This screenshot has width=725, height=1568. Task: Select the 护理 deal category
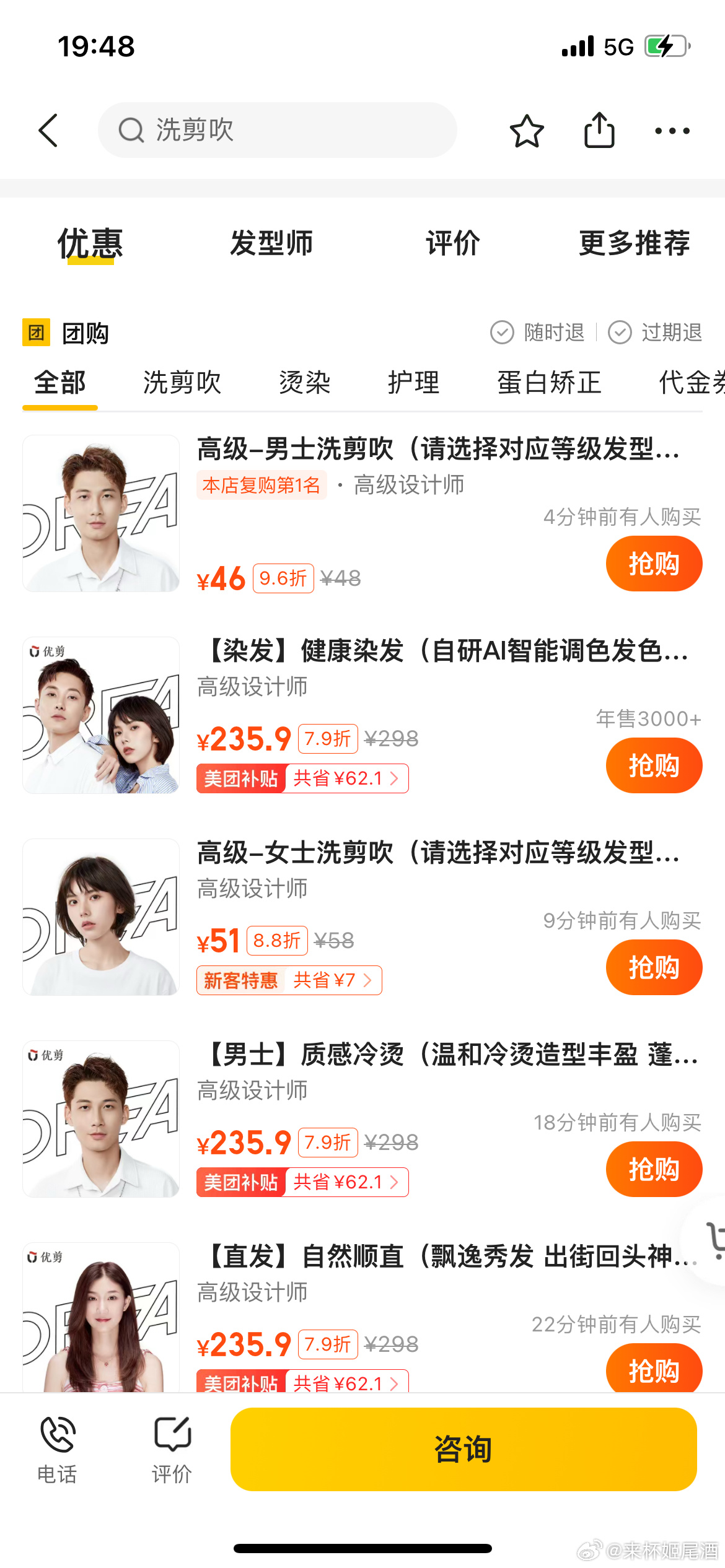click(413, 383)
